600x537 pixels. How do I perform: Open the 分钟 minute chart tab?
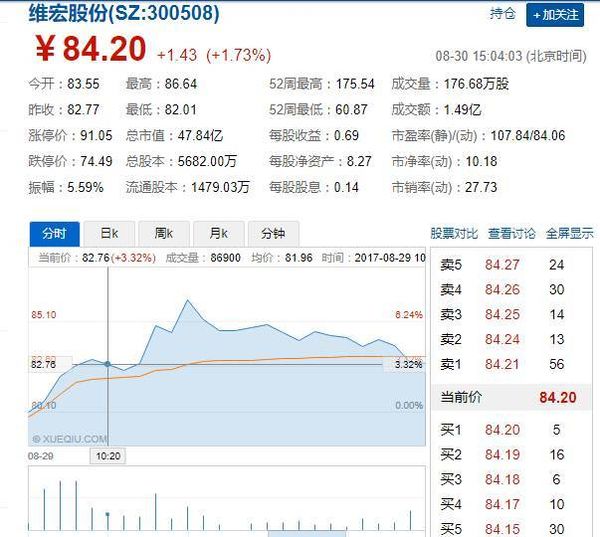tap(272, 233)
